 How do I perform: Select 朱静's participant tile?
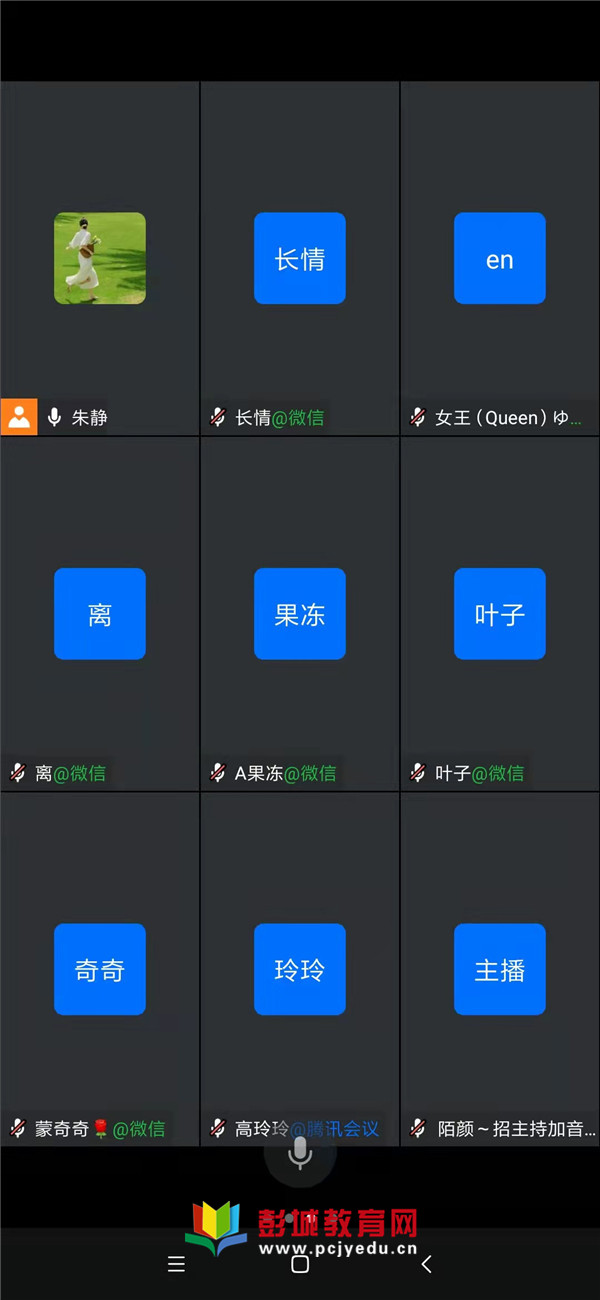[100, 258]
